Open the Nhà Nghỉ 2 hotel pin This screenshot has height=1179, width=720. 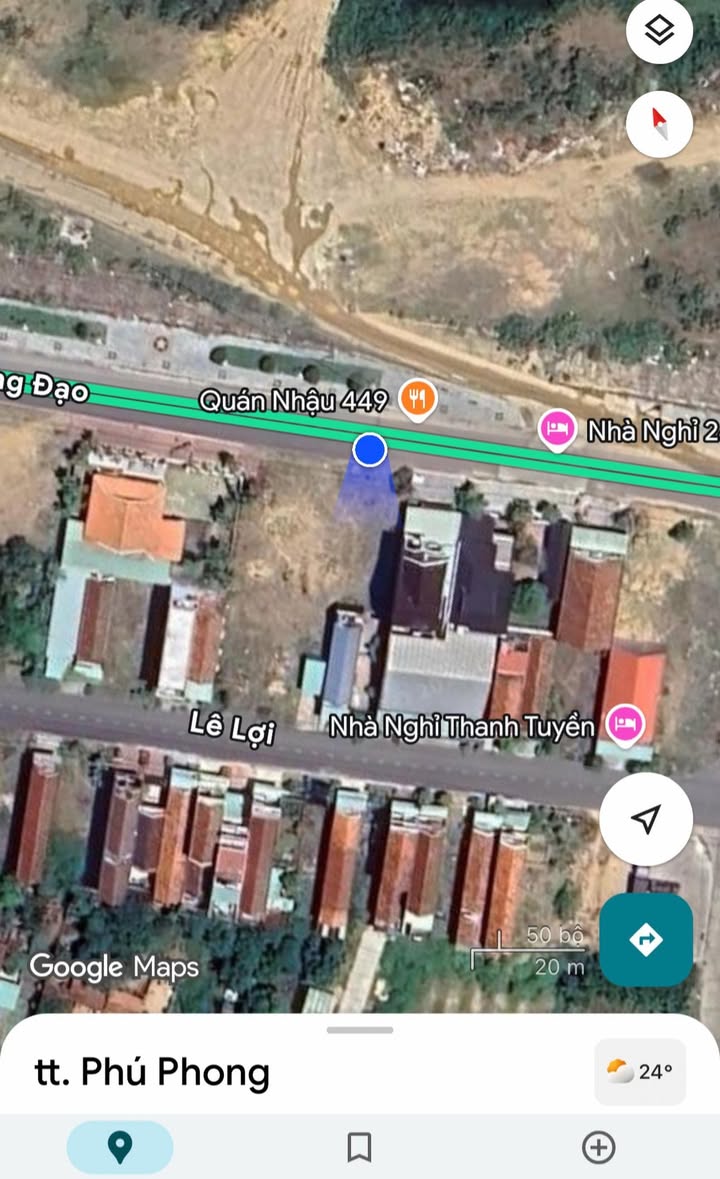557,429
